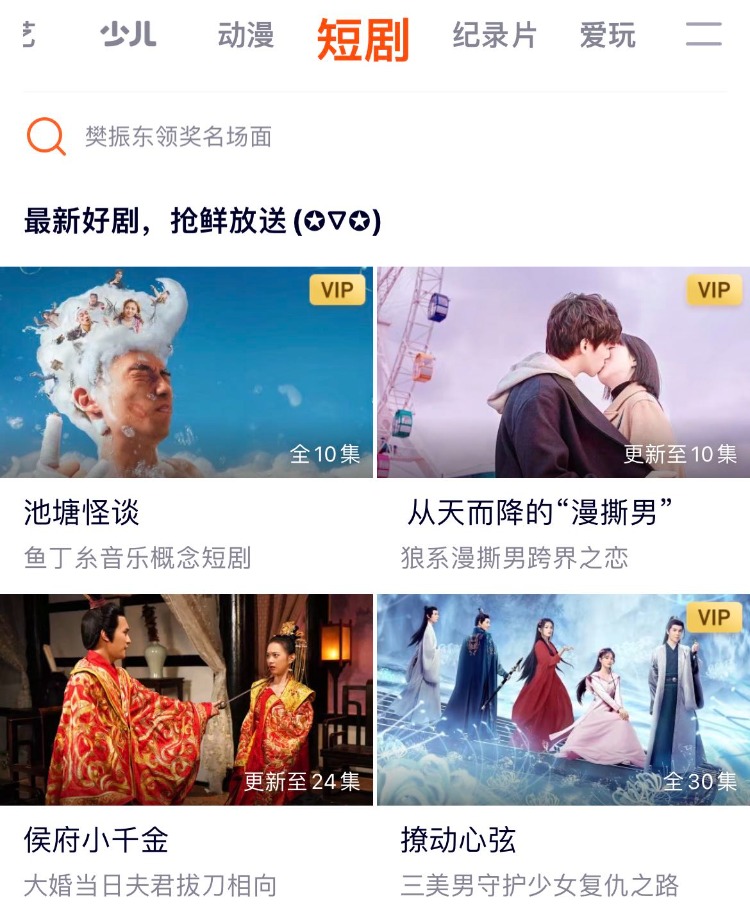This screenshot has height=912, width=750.
Task: Open the drama 侯府小千金
Action: 186,700
